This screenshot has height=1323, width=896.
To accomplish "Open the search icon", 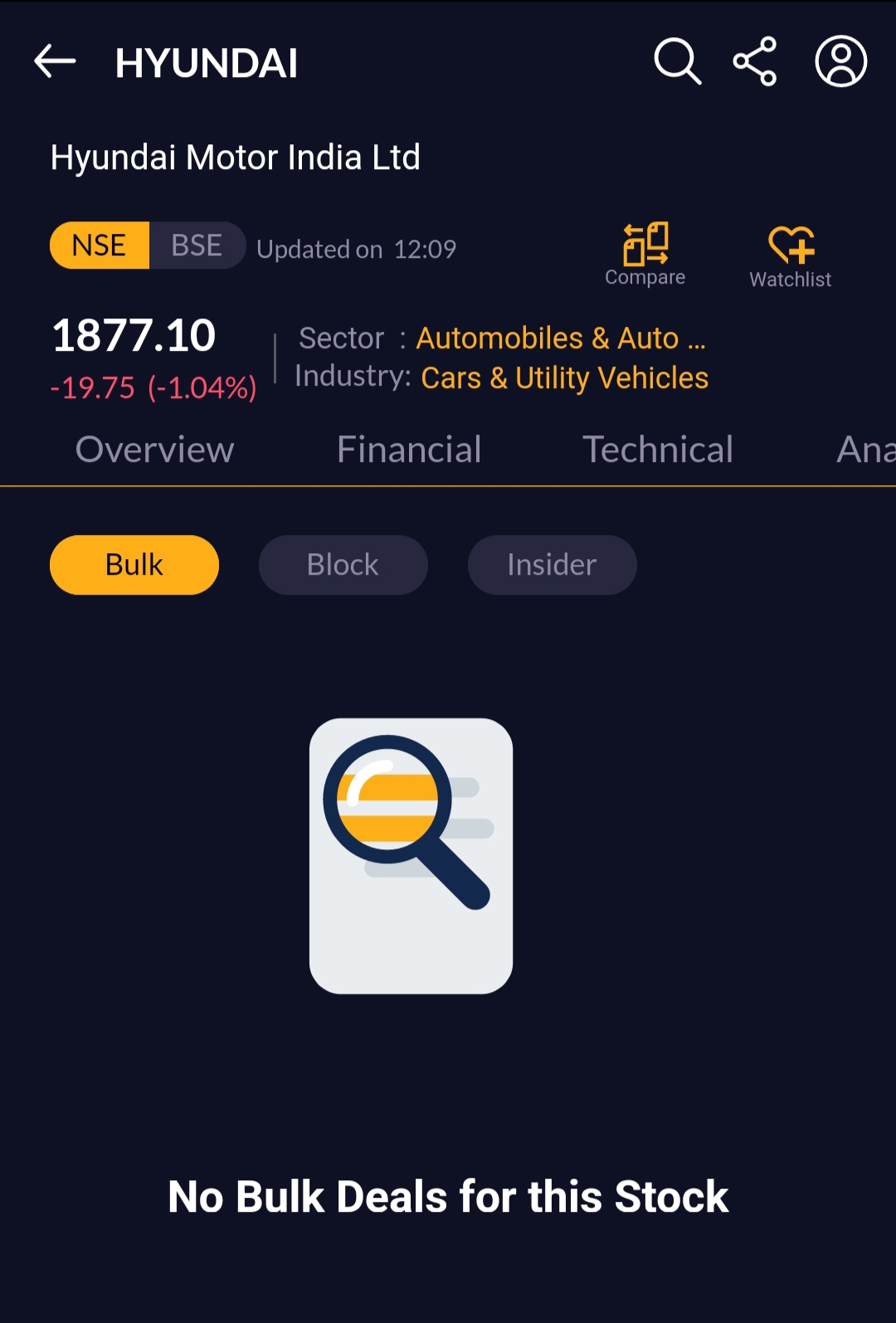I will 677,61.
